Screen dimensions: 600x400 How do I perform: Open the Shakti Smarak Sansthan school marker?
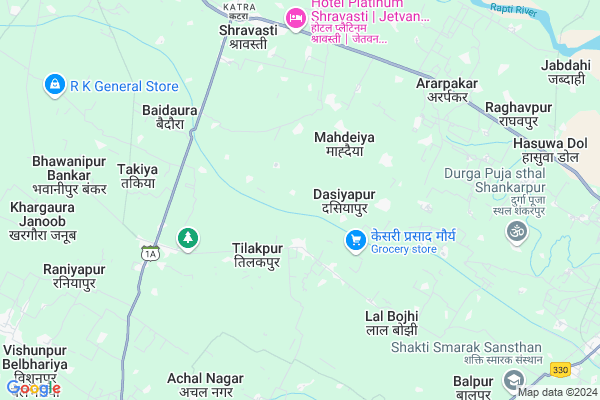point(514,381)
